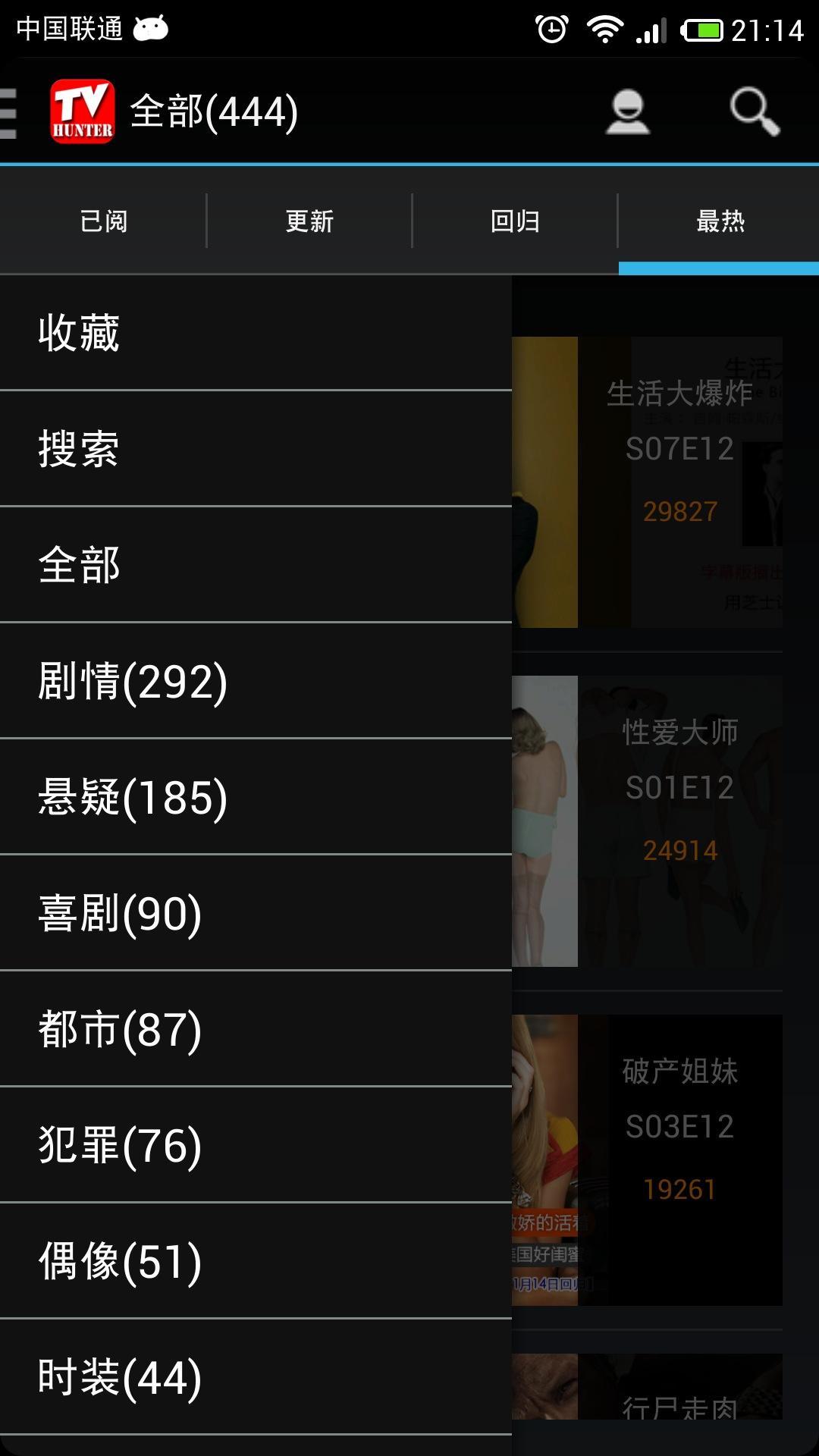
Task: Tap the search magnifier icon
Action: [754, 112]
